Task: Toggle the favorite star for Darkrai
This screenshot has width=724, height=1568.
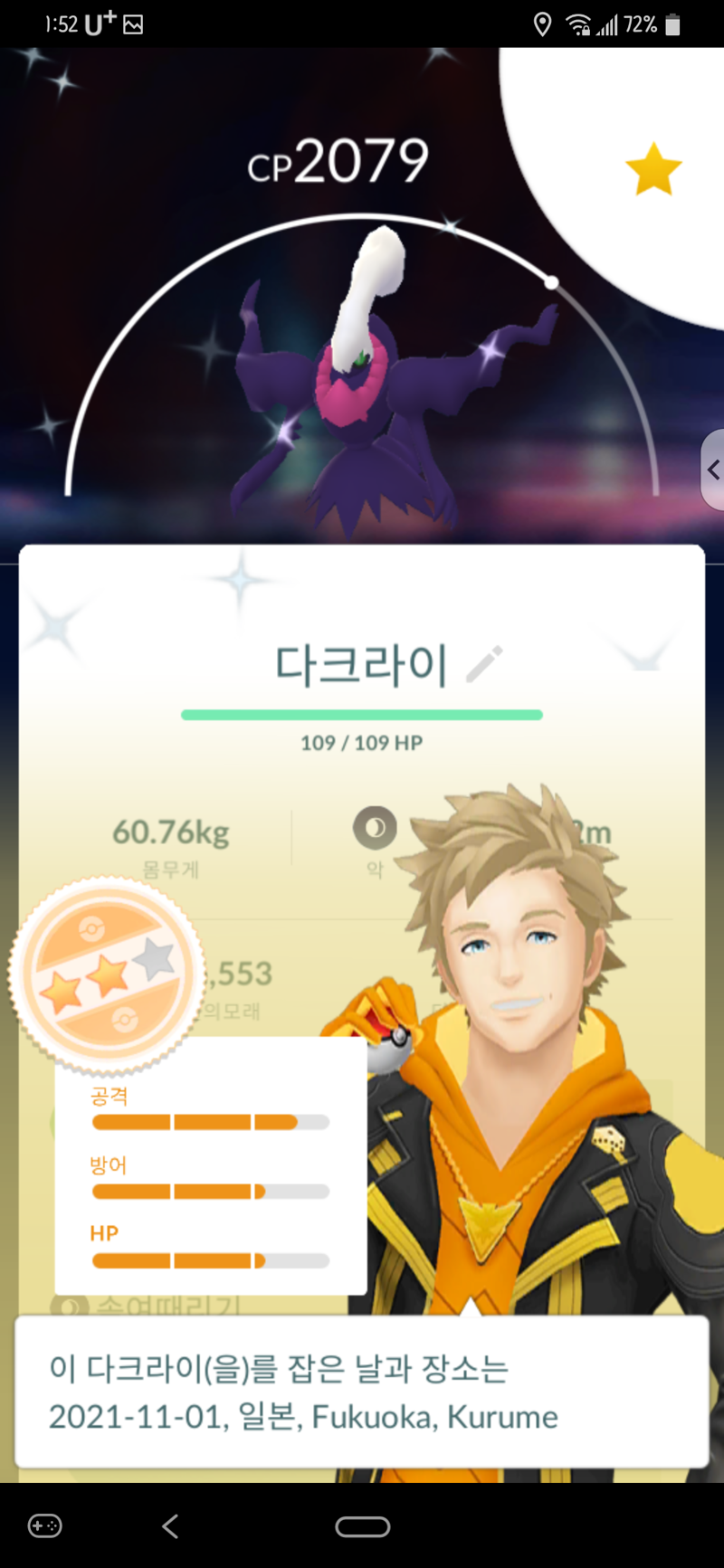Action: coord(653,170)
